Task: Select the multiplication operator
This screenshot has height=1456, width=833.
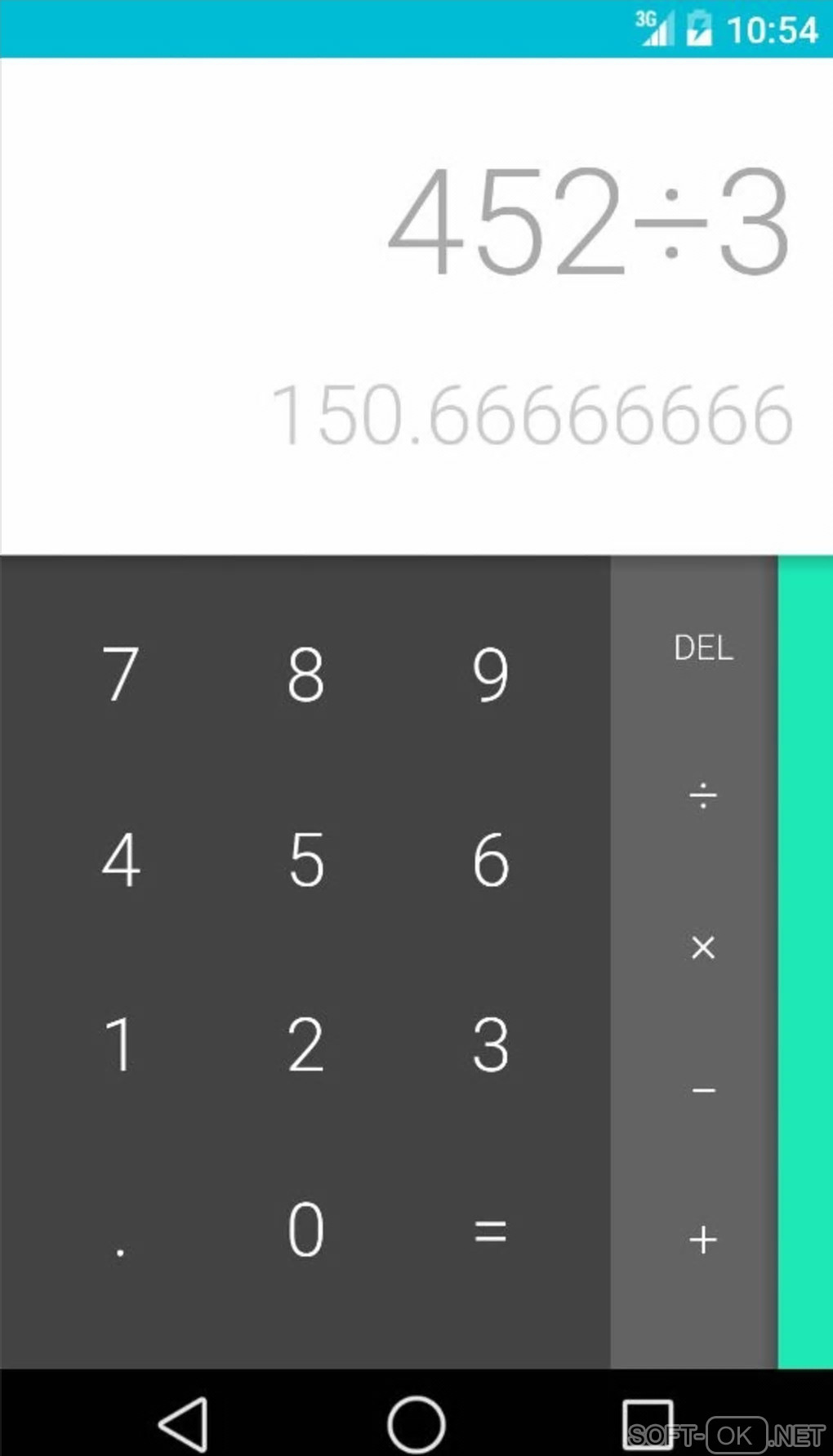Action: [702, 947]
